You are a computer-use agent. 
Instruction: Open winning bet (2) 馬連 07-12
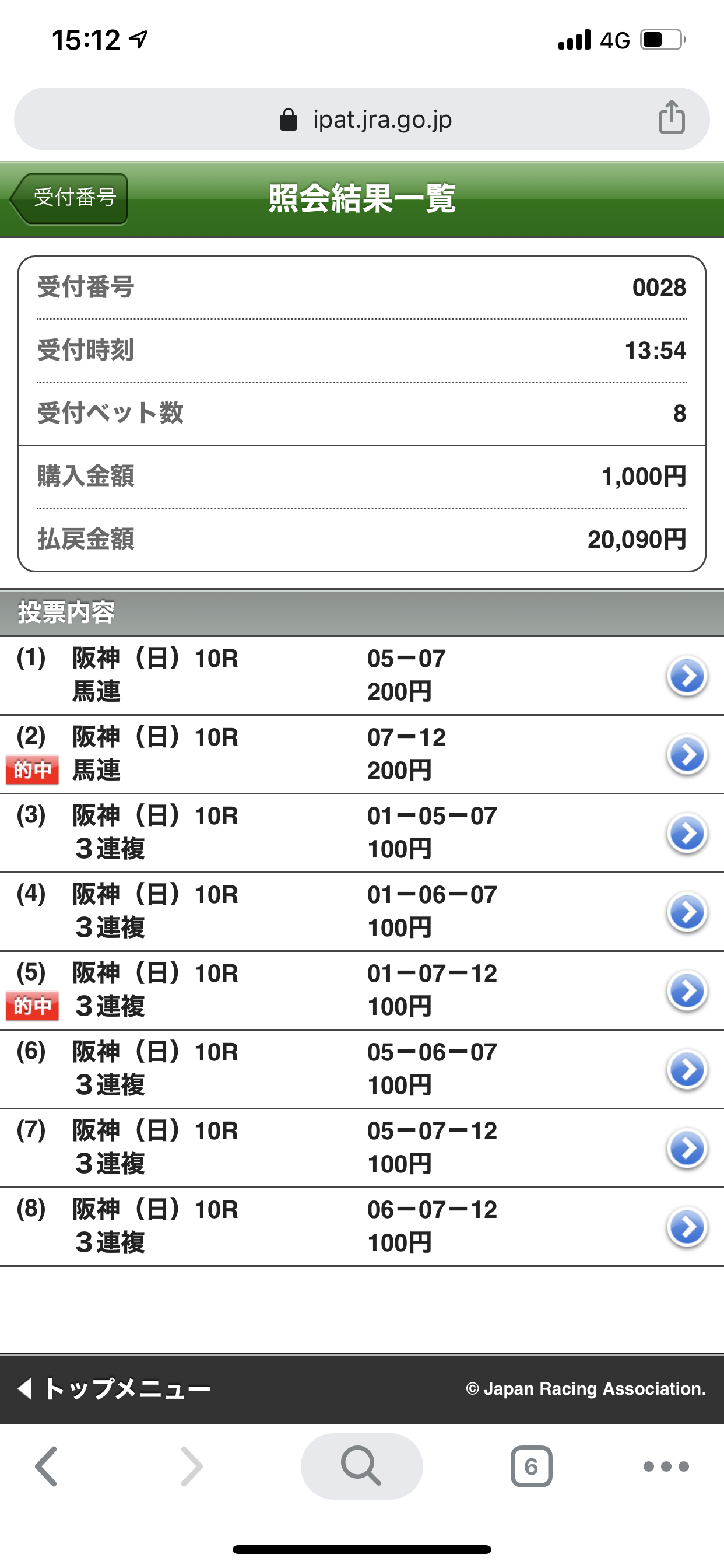[362, 755]
